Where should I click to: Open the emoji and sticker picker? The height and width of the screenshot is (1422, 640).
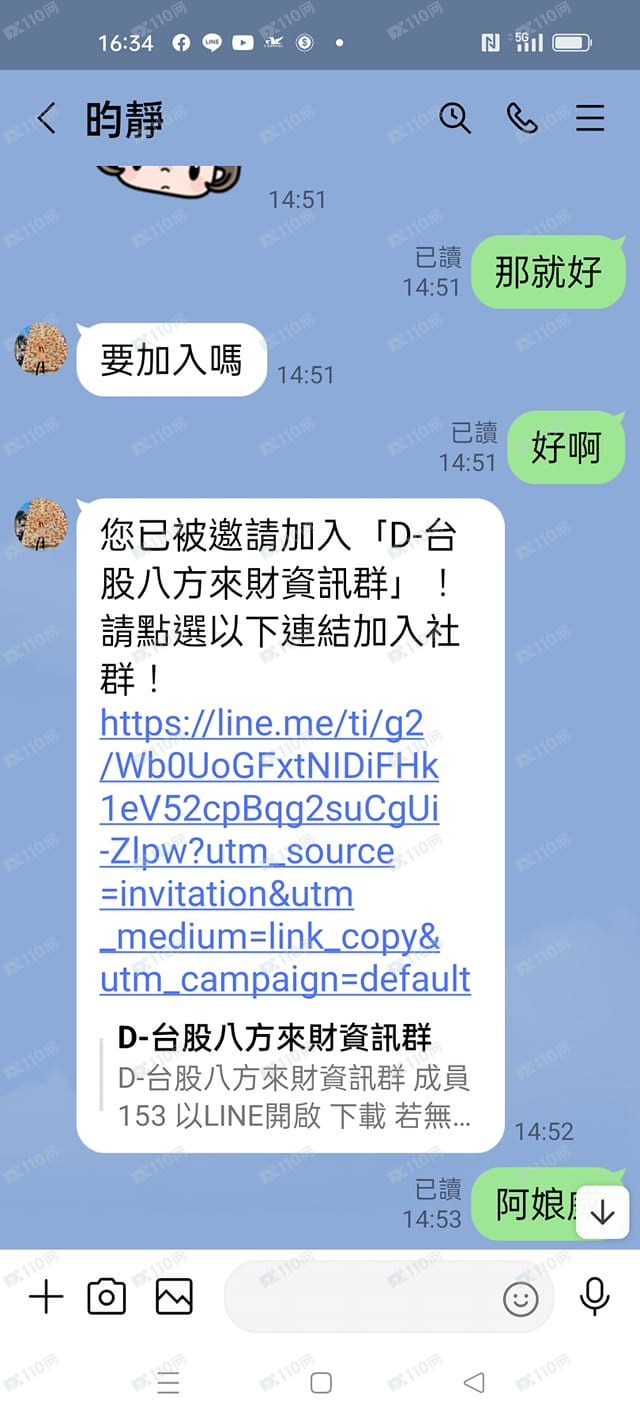[x=520, y=1299]
